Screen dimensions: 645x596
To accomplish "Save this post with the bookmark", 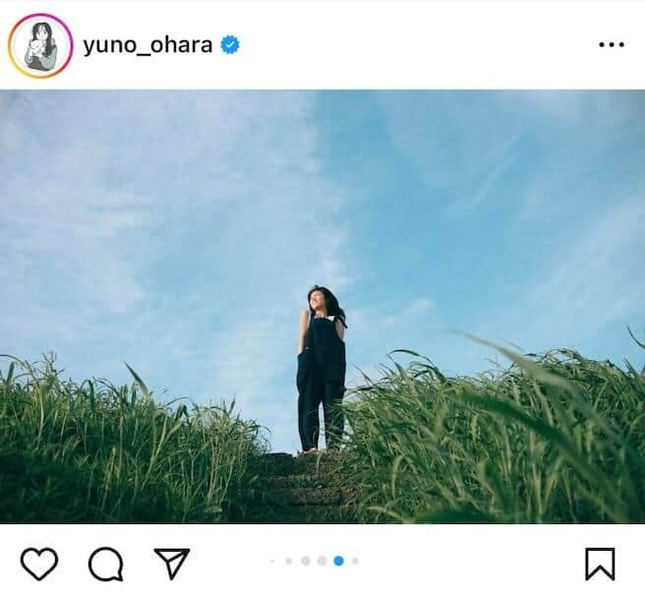I will point(600,564).
